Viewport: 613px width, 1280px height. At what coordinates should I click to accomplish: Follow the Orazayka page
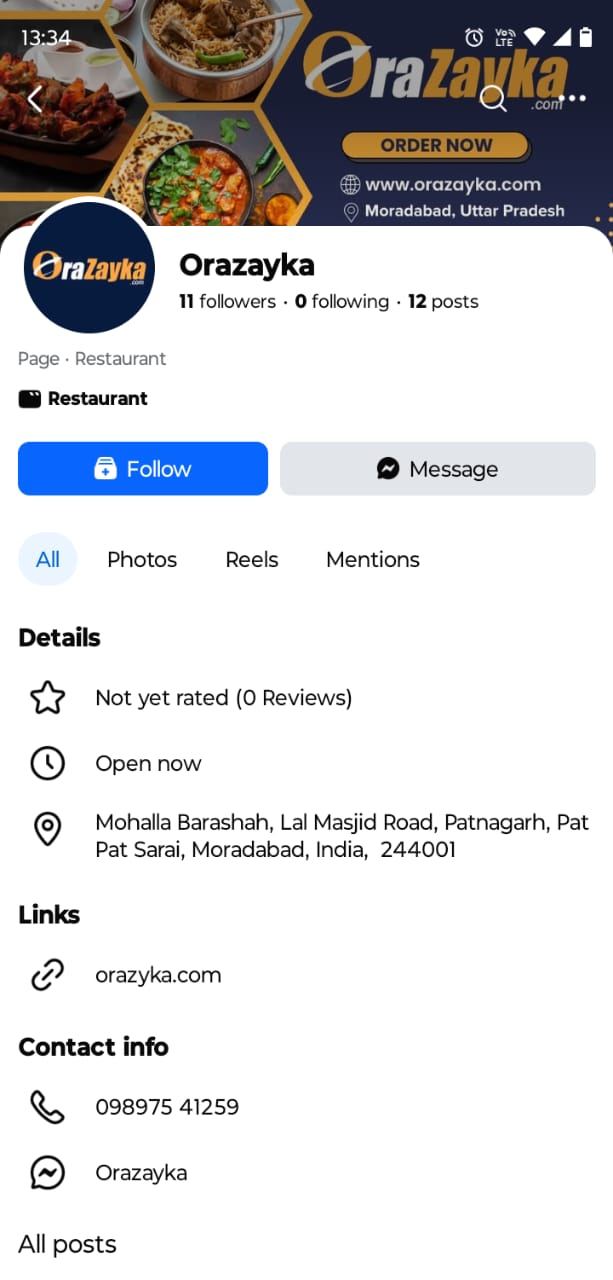pyautogui.click(x=143, y=469)
